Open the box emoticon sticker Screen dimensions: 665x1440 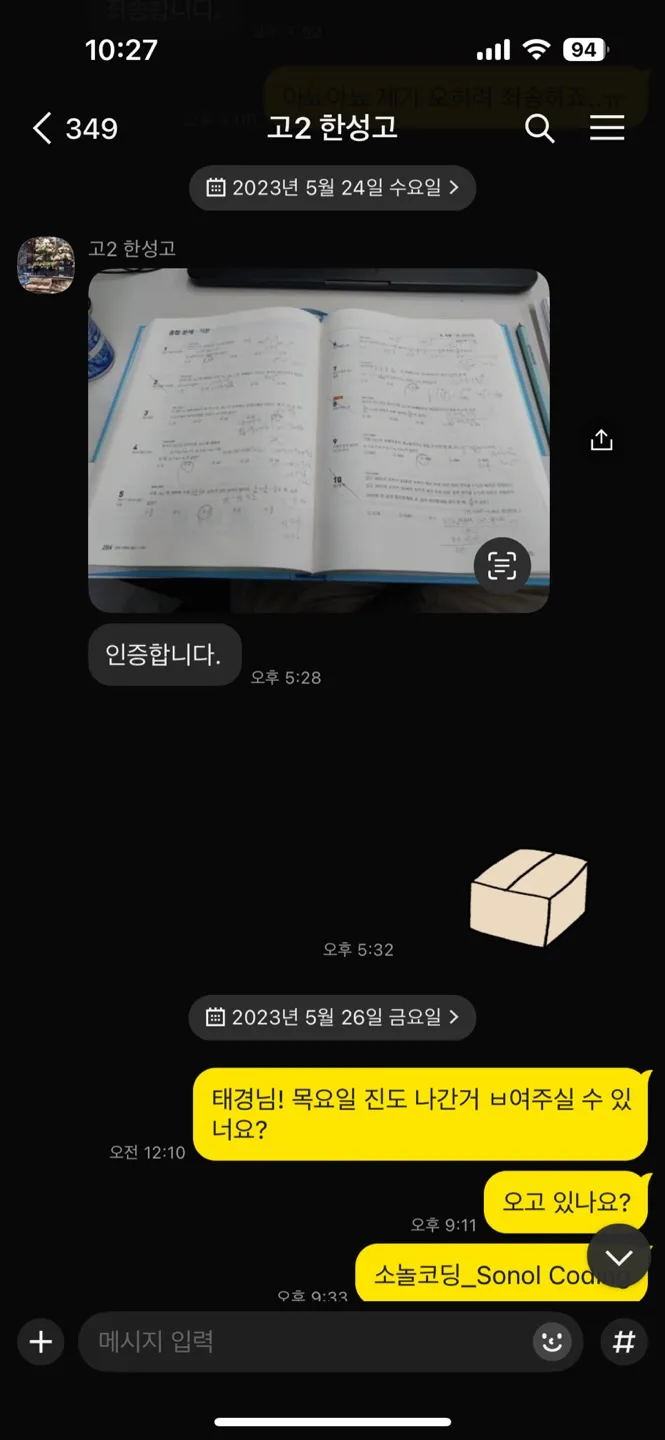point(528,897)
